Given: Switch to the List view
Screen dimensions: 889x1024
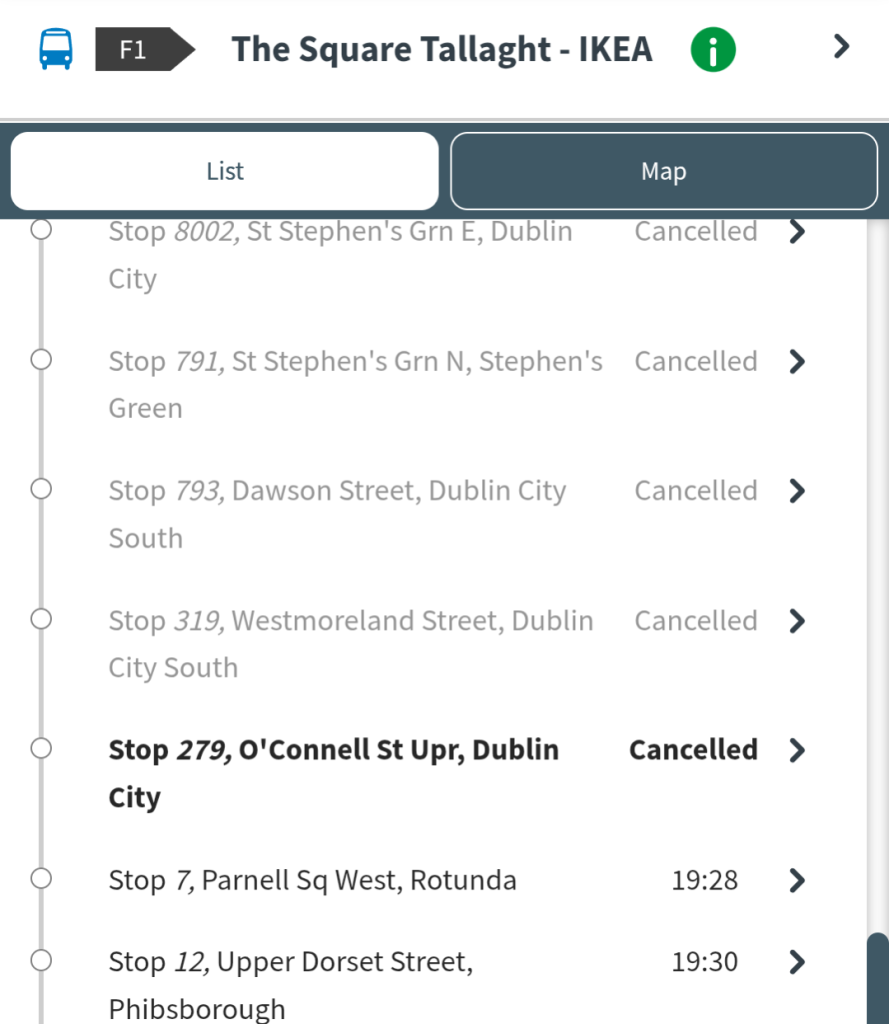Looking at the screenshot, I should [225, 171].
